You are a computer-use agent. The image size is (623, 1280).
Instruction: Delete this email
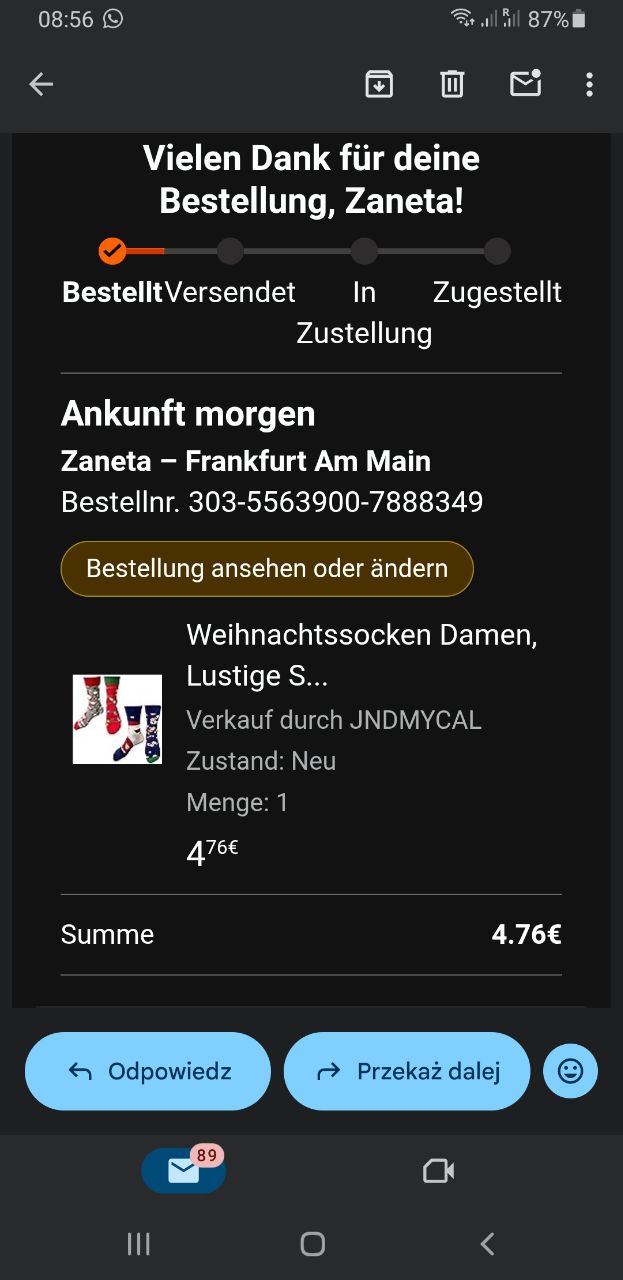pyautogui.click(x=452, y=85)
